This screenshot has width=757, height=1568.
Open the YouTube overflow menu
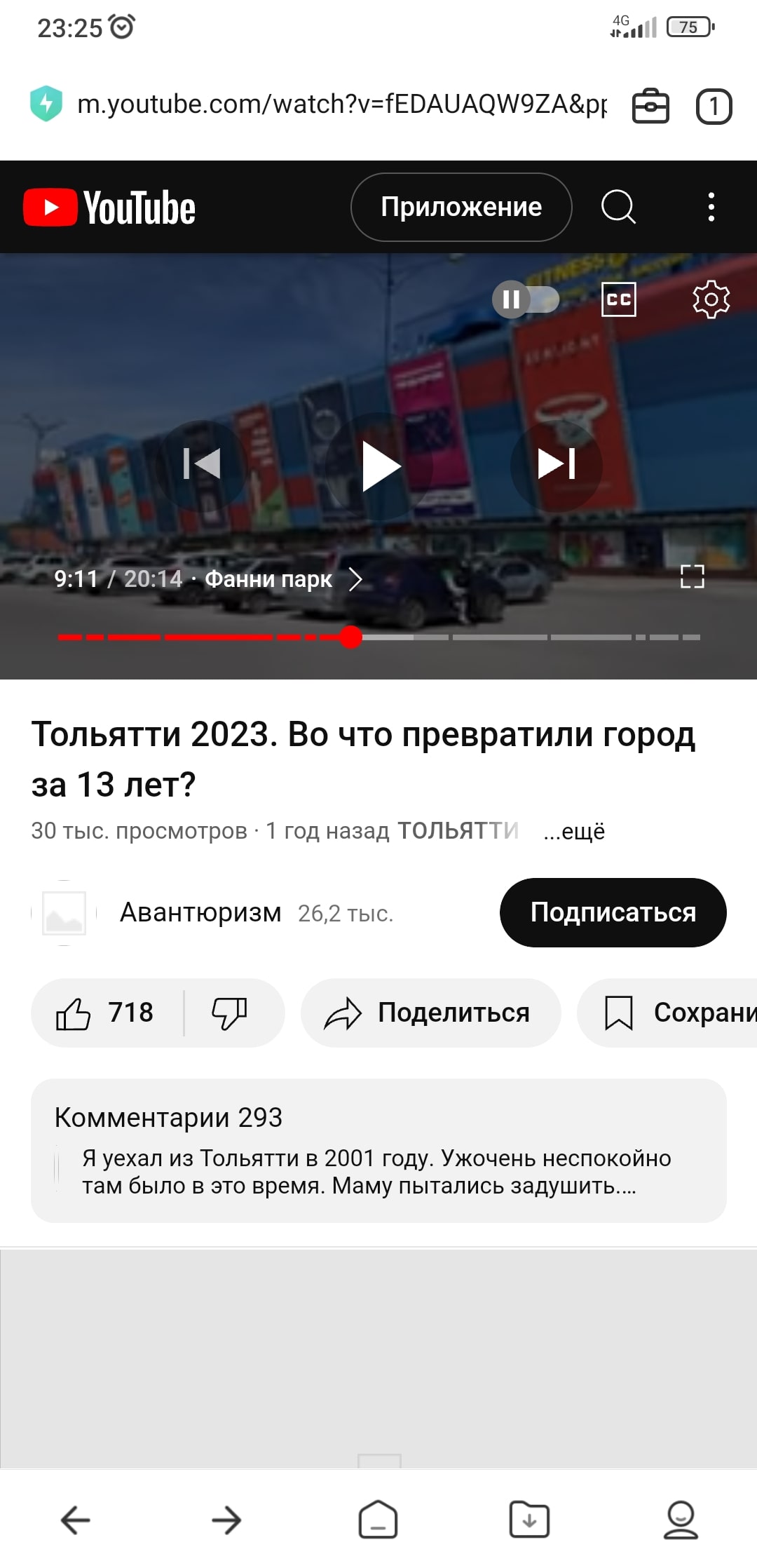(x=711, y=207)
